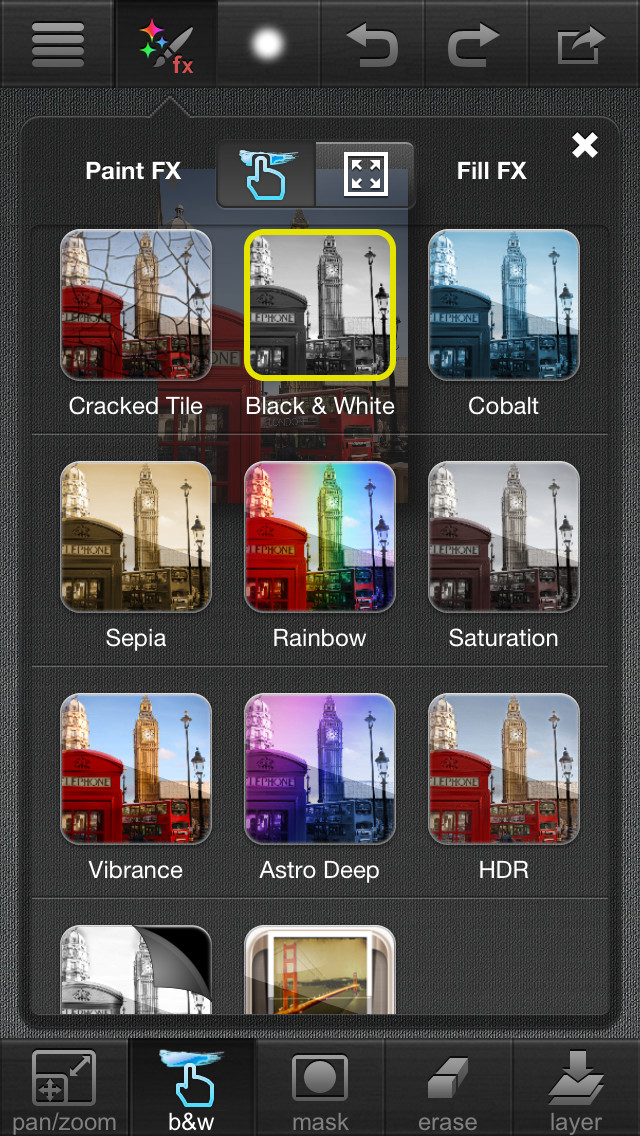The image size is (640, 1136).
Task: Redo the last action
Action: (475, 45)
